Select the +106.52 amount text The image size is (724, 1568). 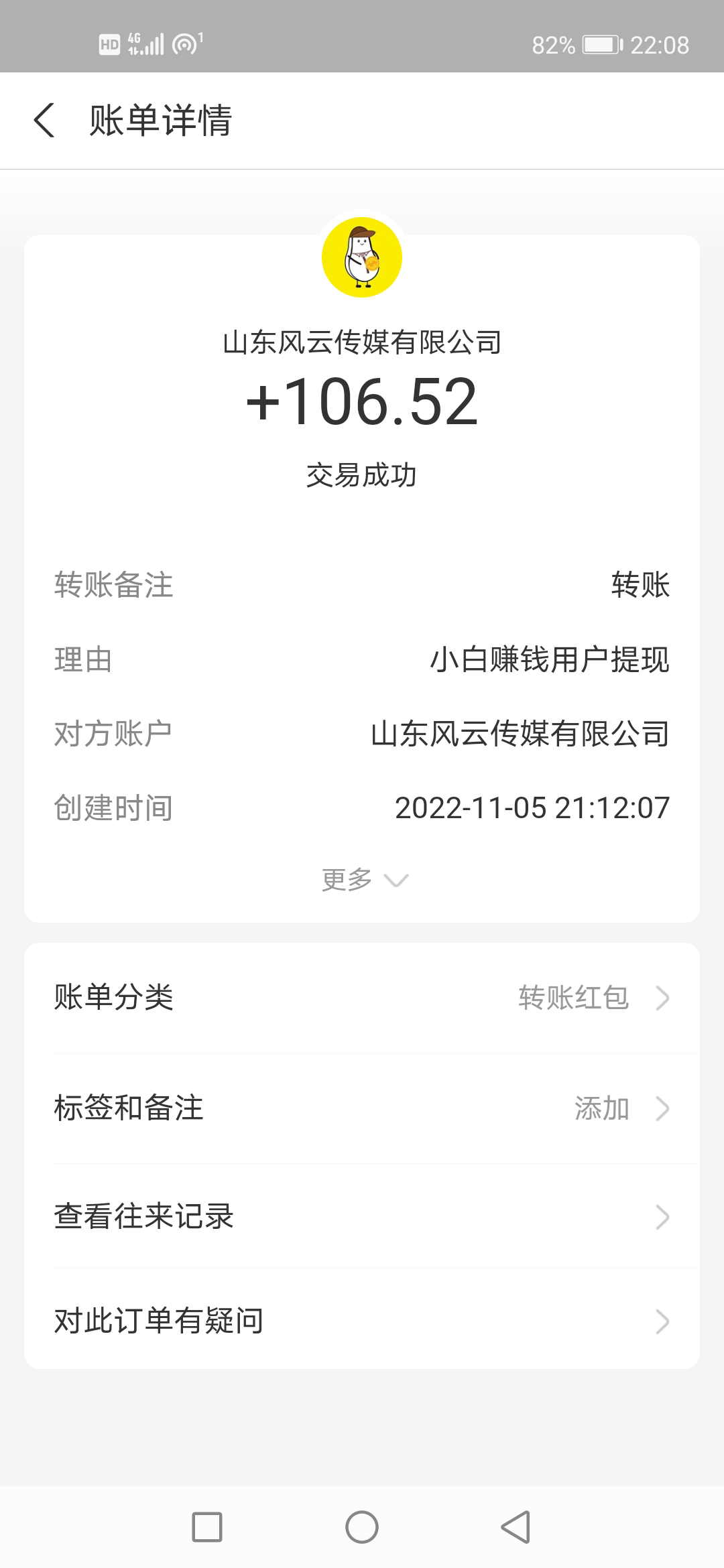pos(362,402)
